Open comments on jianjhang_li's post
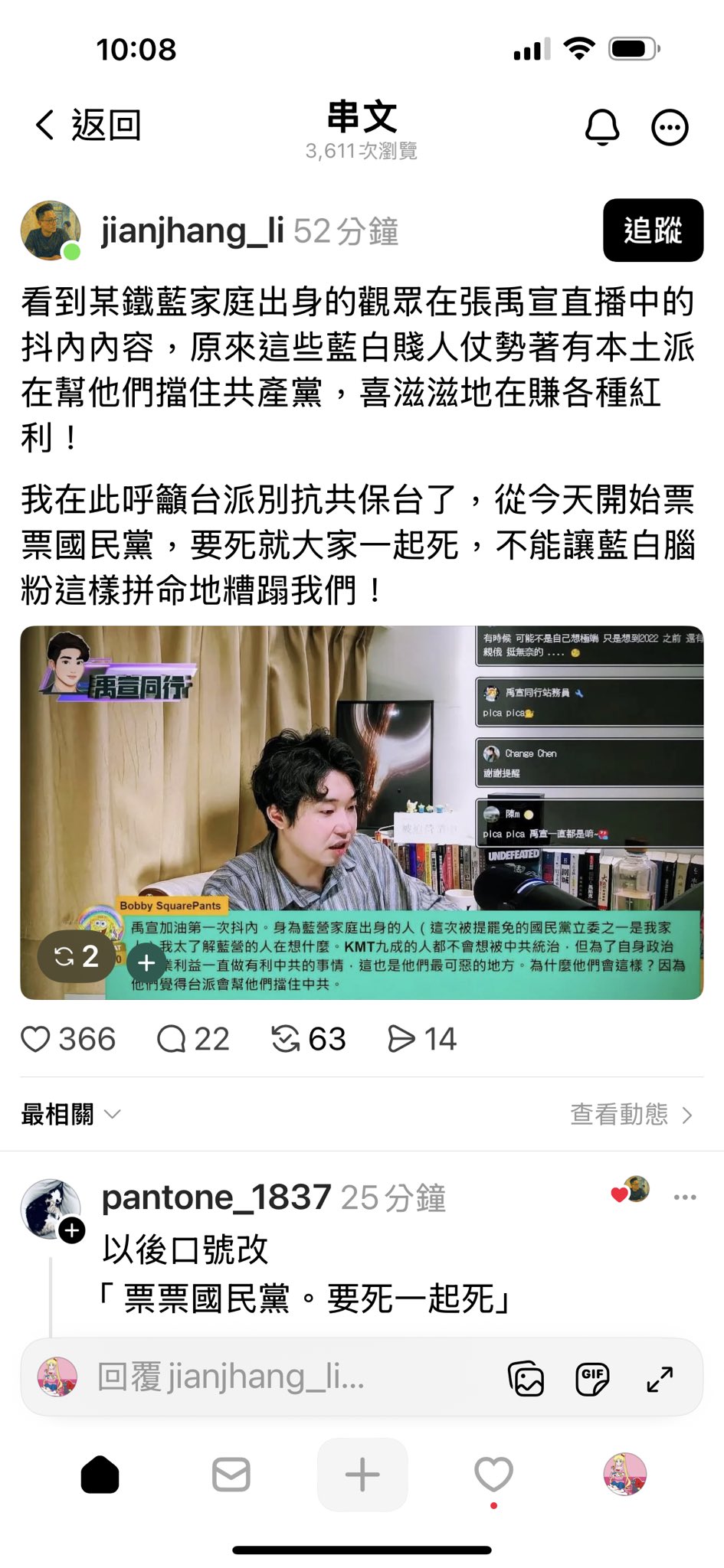The width and height of the screenshot is (724, 1568). pos(193,1040)
